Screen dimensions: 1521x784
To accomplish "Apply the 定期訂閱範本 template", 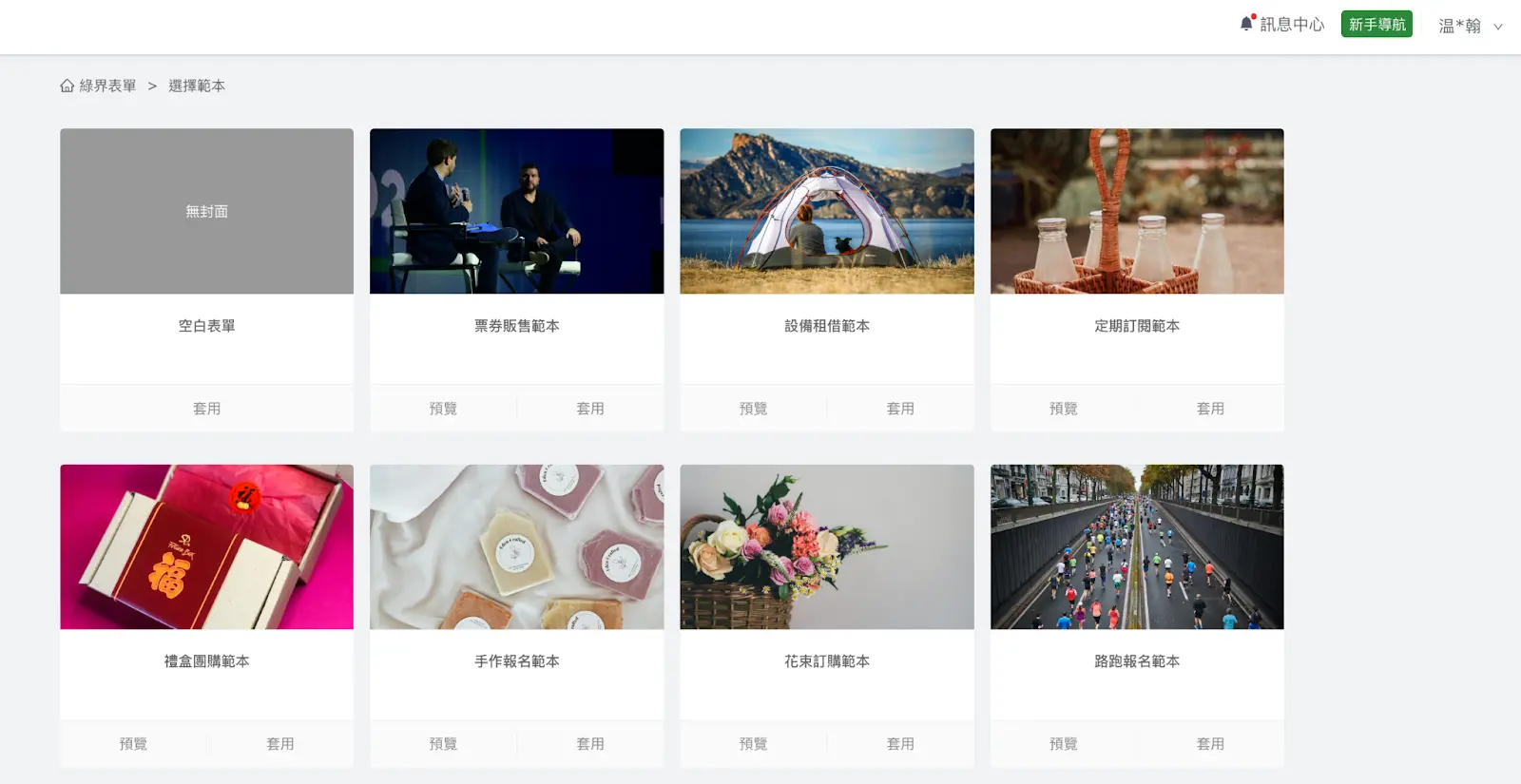I will pos(1210,409).
